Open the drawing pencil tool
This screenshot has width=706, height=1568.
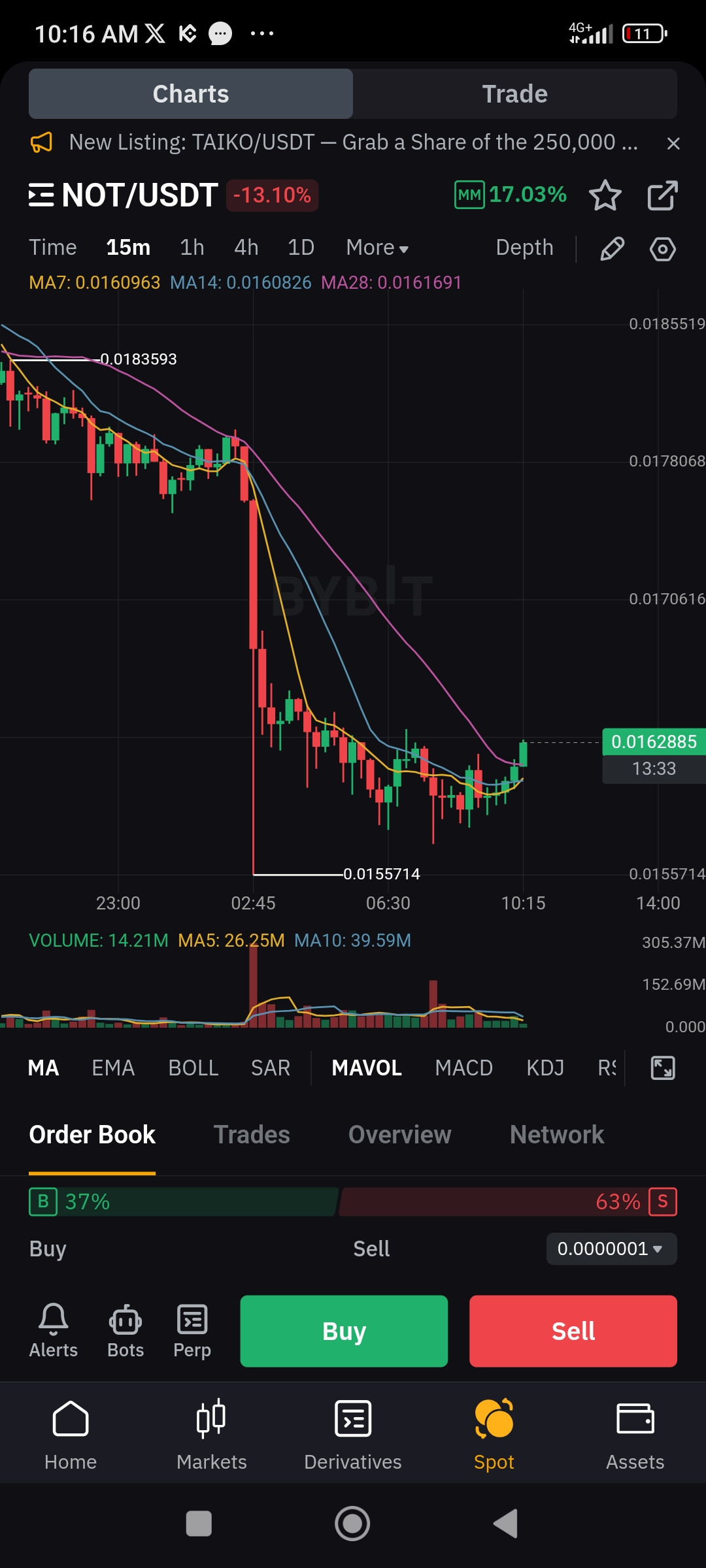coord(612,249)
